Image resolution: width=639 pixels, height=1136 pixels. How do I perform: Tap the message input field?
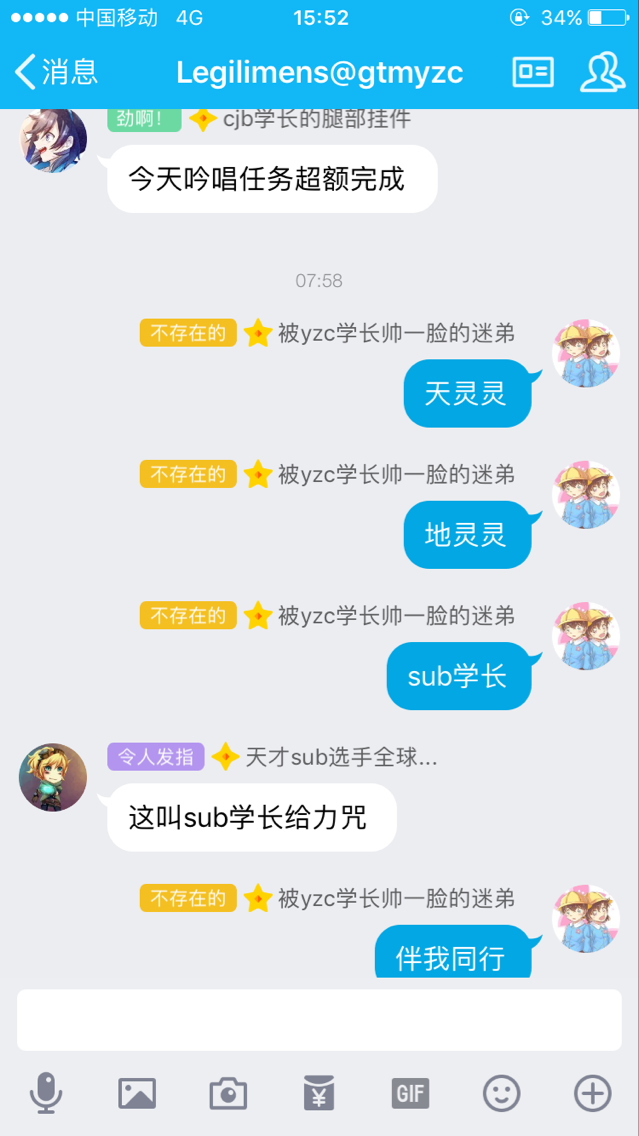tap(319, 1020)
